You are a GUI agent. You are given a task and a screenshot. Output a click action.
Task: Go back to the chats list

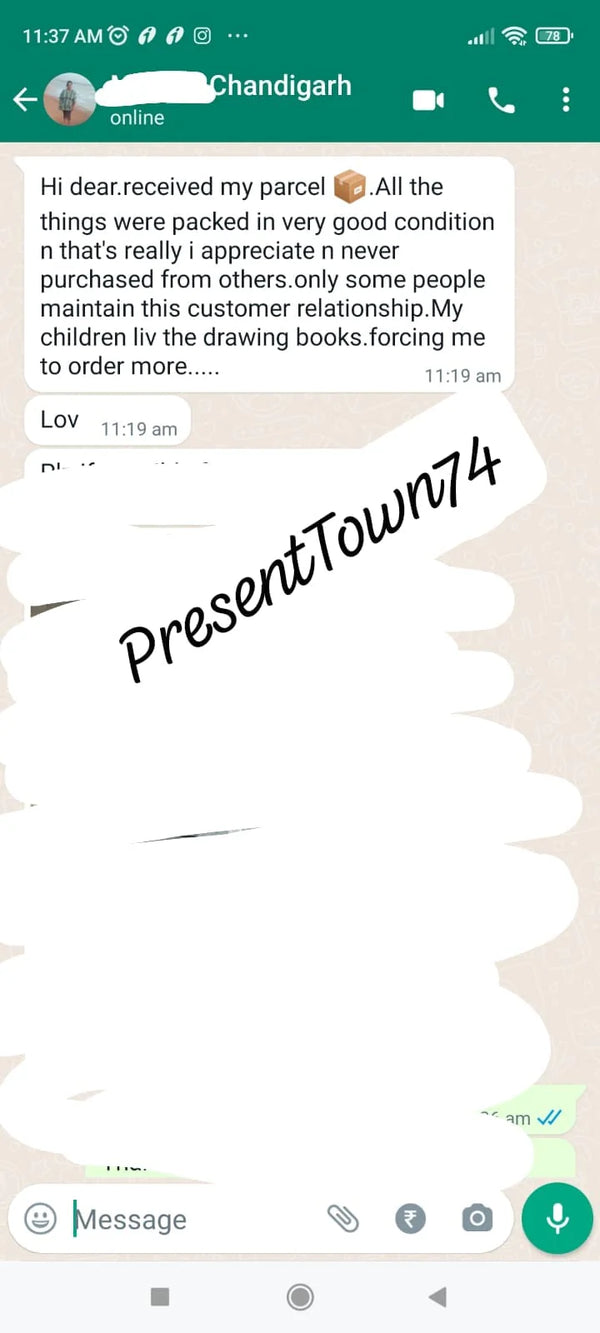click(x=24, y=99)
